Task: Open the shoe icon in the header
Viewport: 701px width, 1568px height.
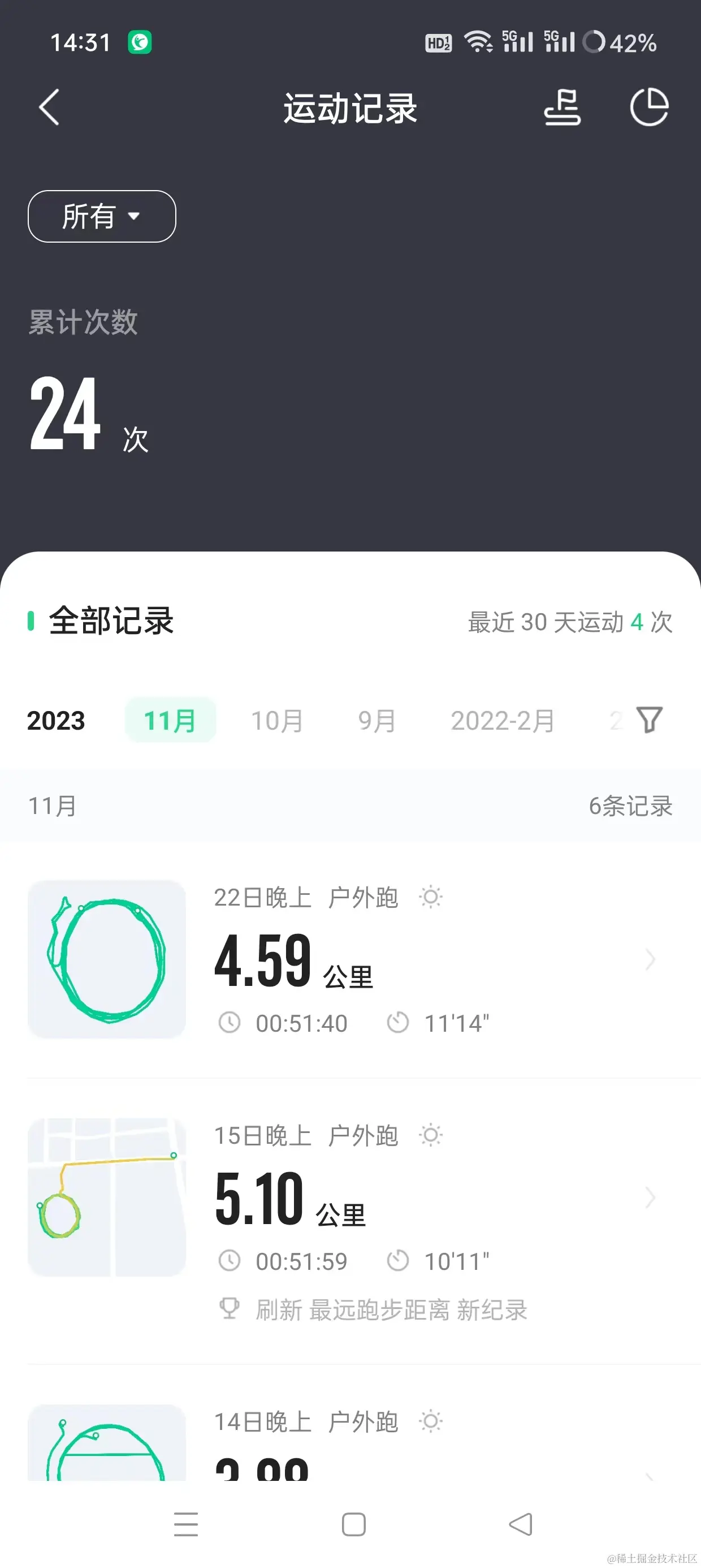Action: click(x=562, y=107)
